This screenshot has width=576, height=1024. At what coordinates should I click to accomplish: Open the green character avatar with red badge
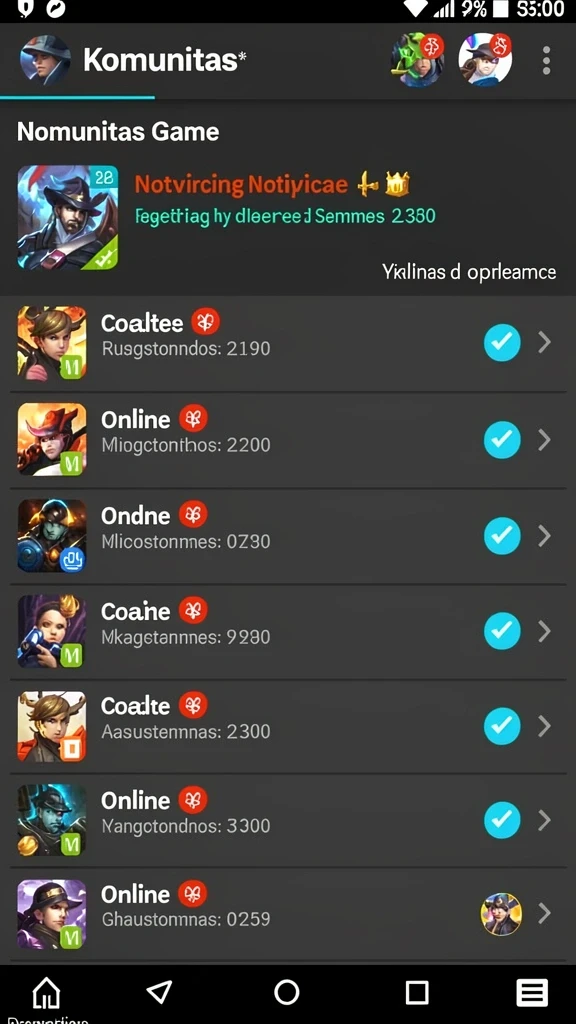coord(417,61)
